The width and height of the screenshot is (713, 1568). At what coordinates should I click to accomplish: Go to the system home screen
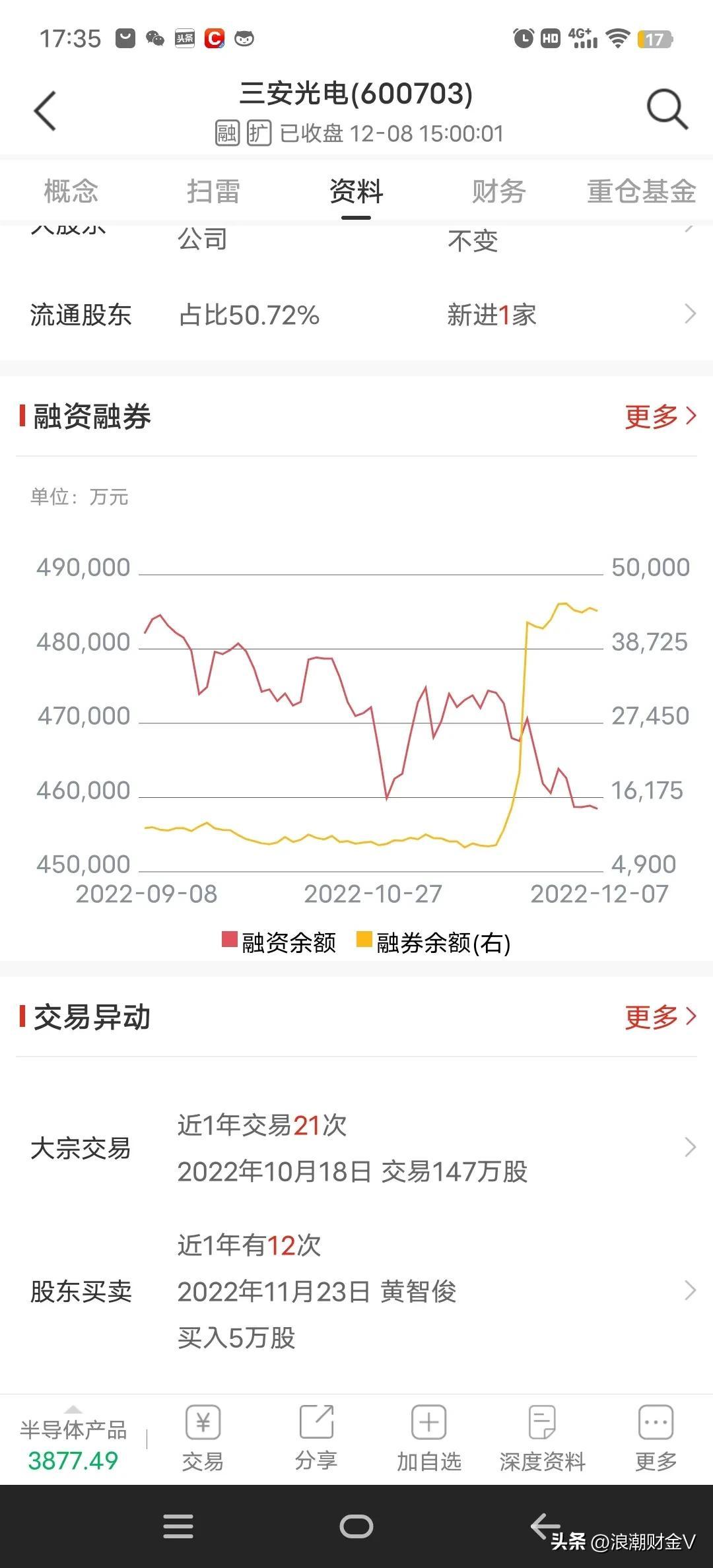pos(356,1526)
